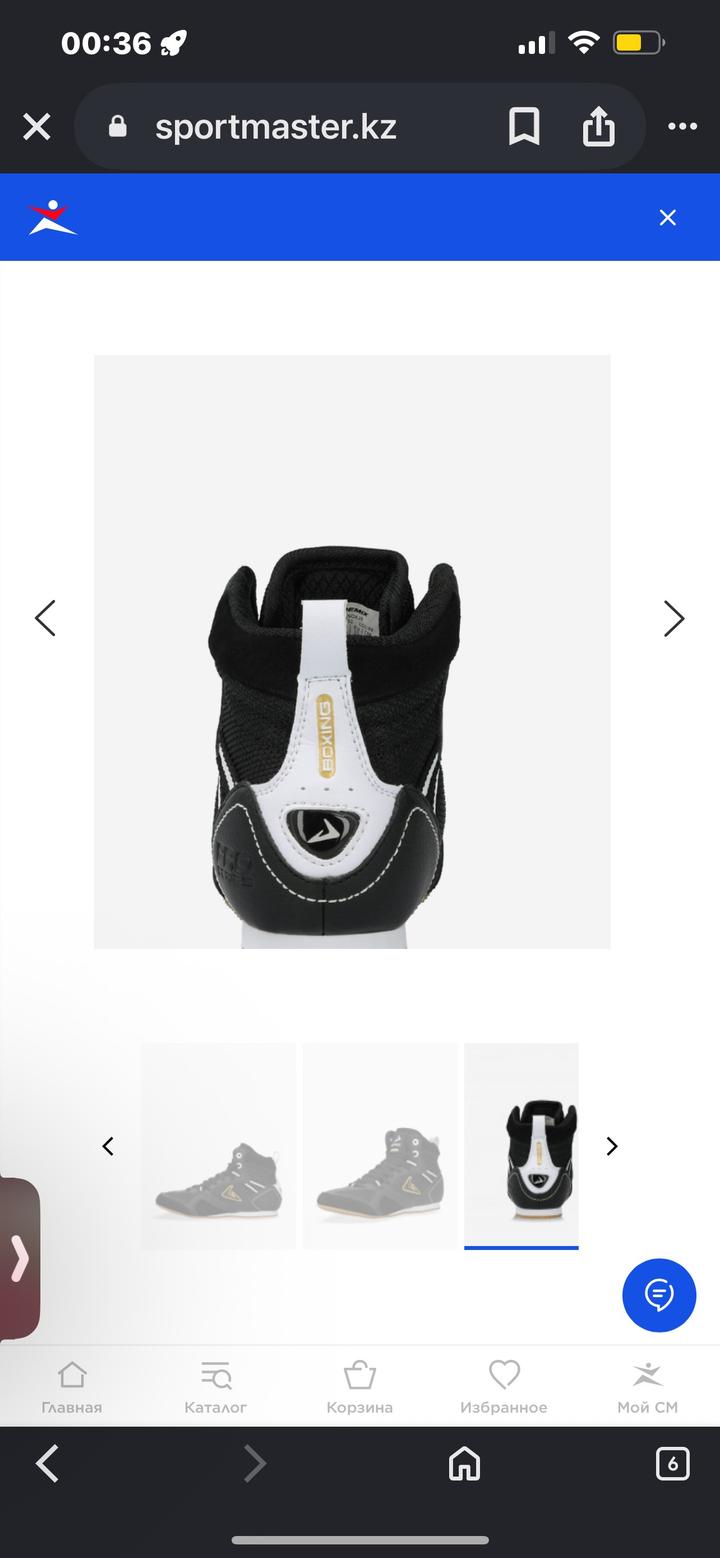The image size is (720, 1558).
Task: Go to the Главная tab
Action: coord(72,1387)
